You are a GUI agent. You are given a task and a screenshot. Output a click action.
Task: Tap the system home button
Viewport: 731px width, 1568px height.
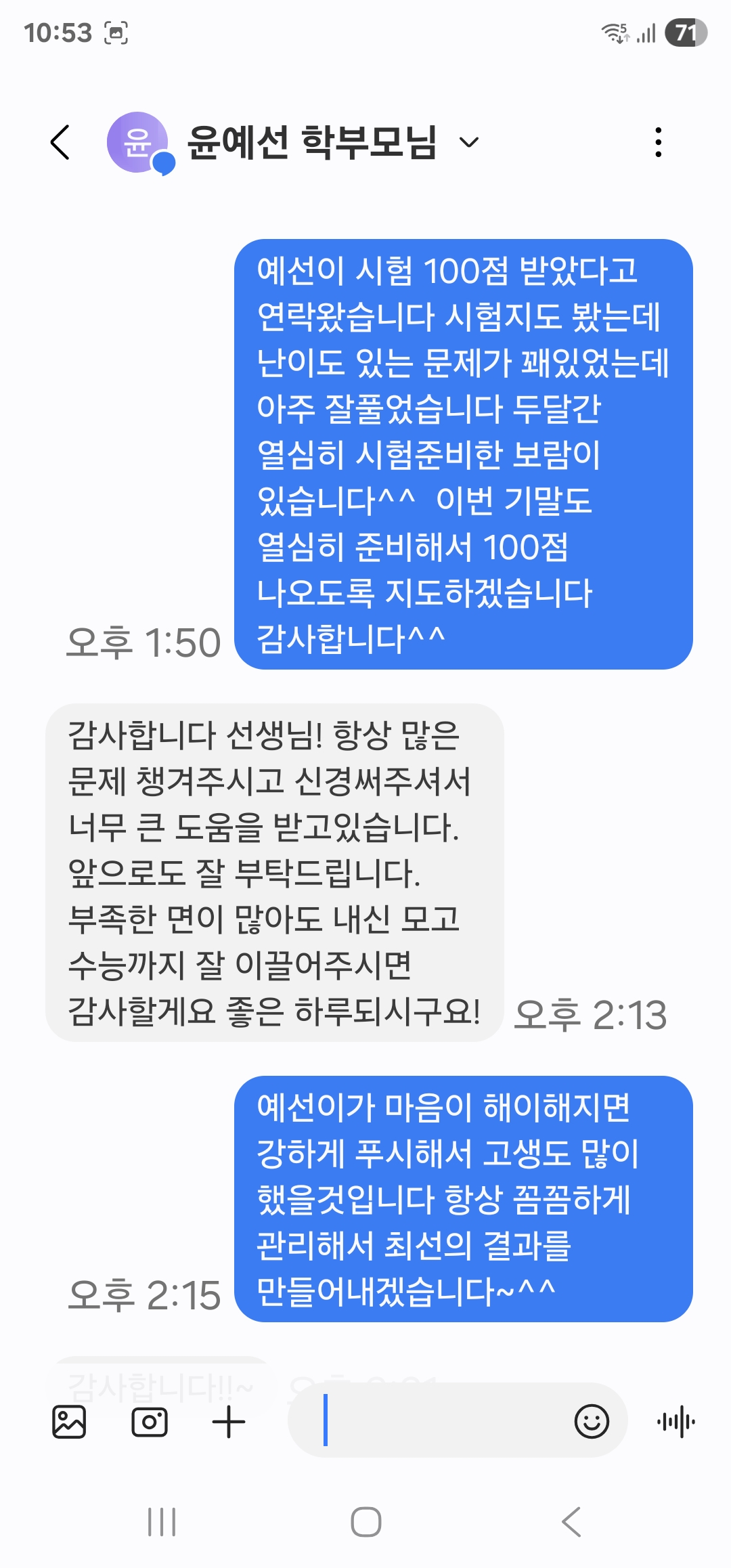click(x=365, y=1522)
